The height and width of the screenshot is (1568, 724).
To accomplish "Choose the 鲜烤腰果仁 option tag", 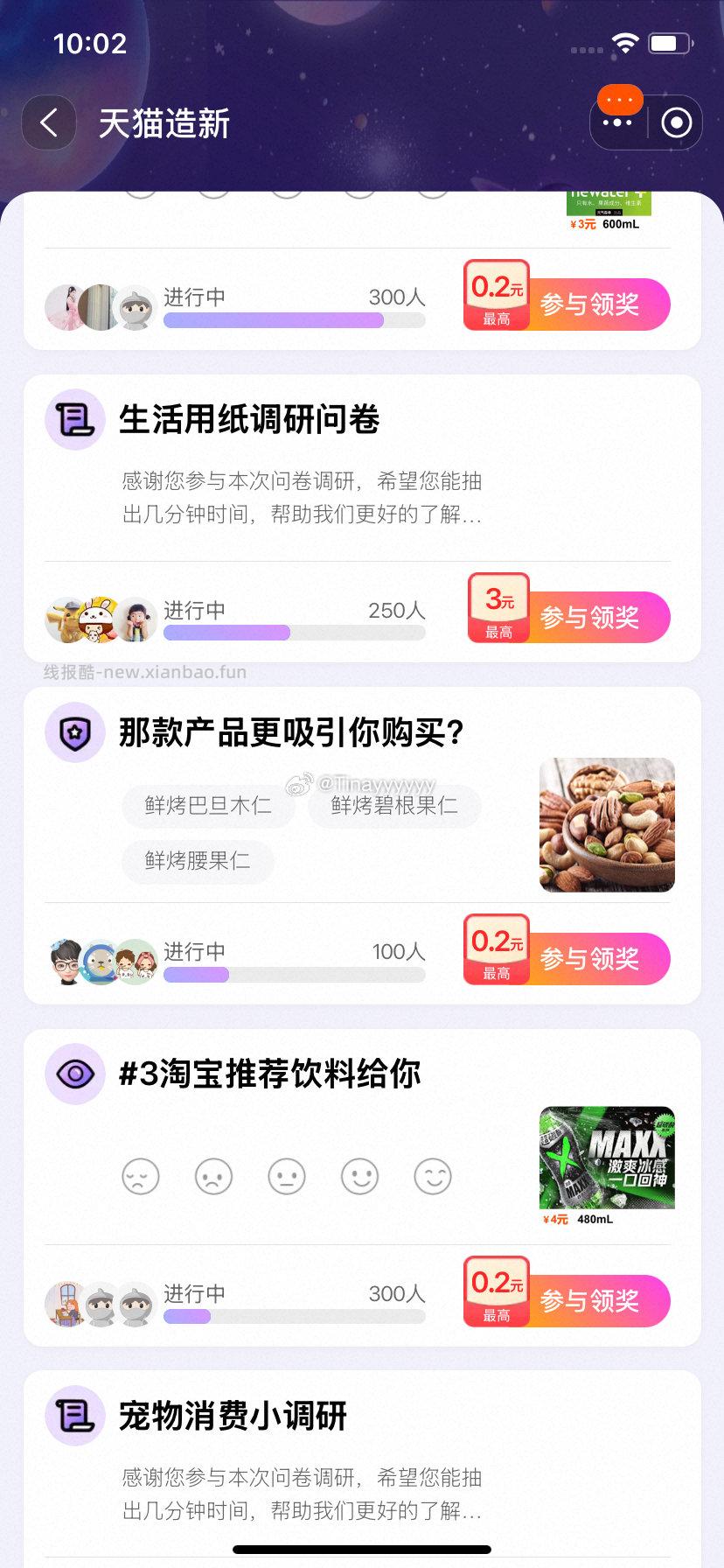I will [x=198, y=861].
